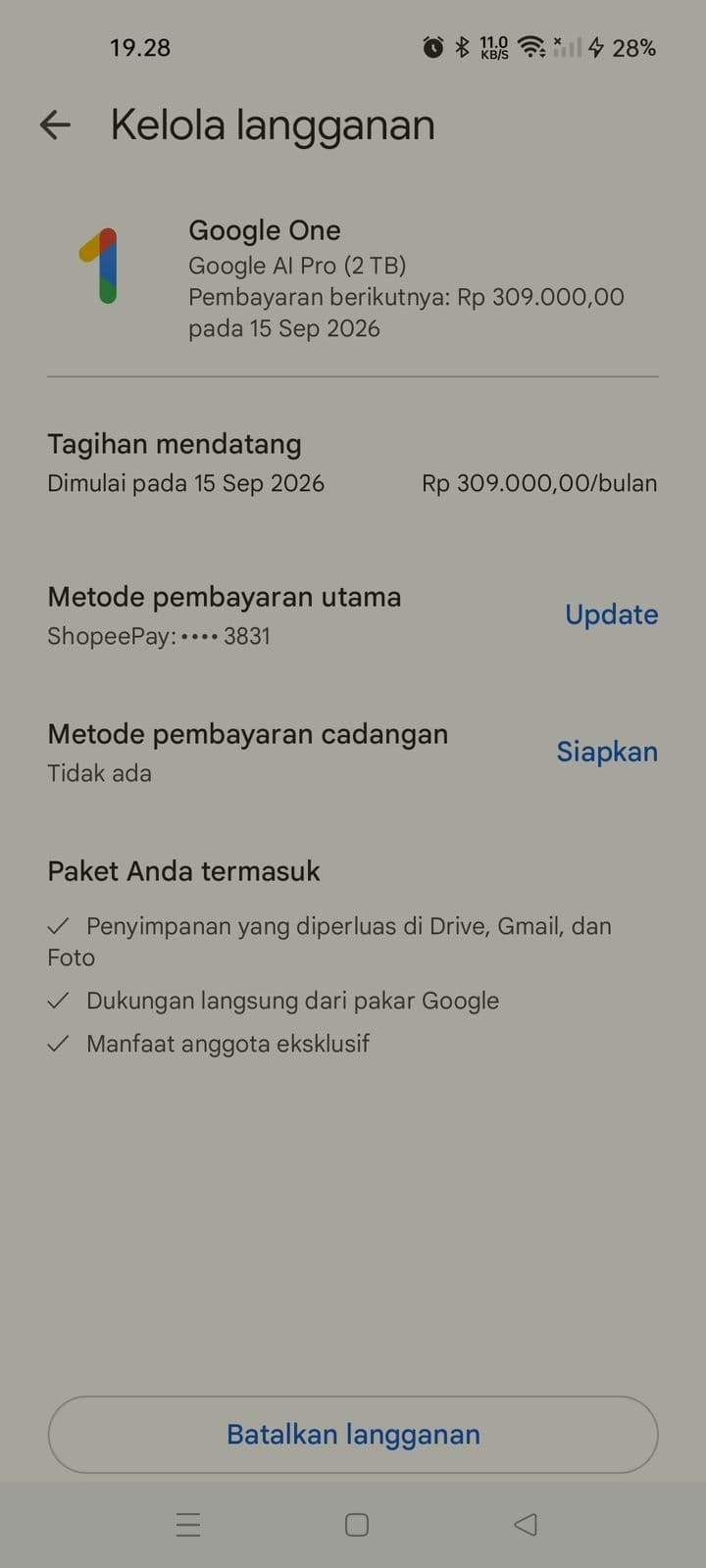Tap the checkmark beside Penyimpanan yang diperluas

coord(58,924)
